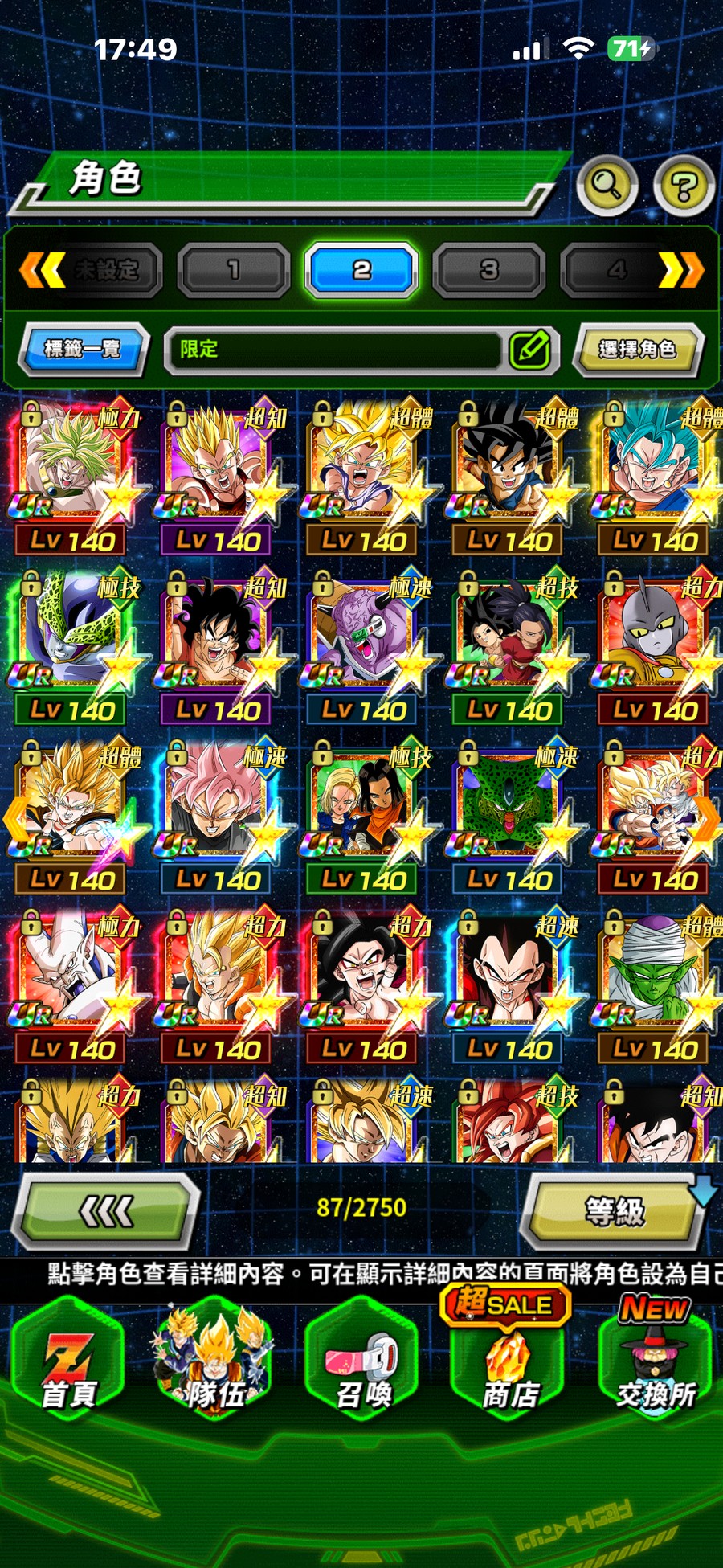Viewport: 723px width, 1568px height.
Task: Open the 交換所 exchange tab
Action: [x=655, y=1364]
